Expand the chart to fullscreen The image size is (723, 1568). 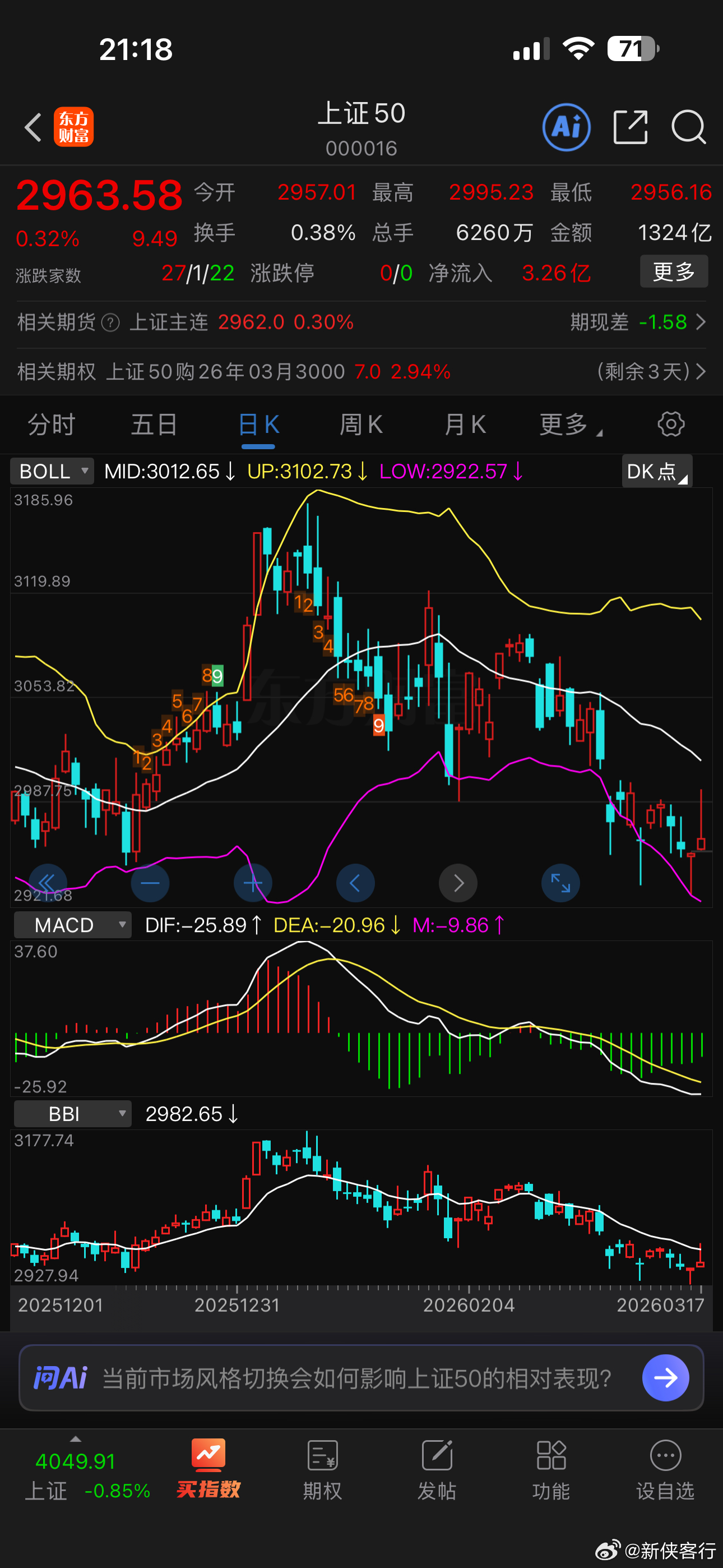[x=560, y=883]
